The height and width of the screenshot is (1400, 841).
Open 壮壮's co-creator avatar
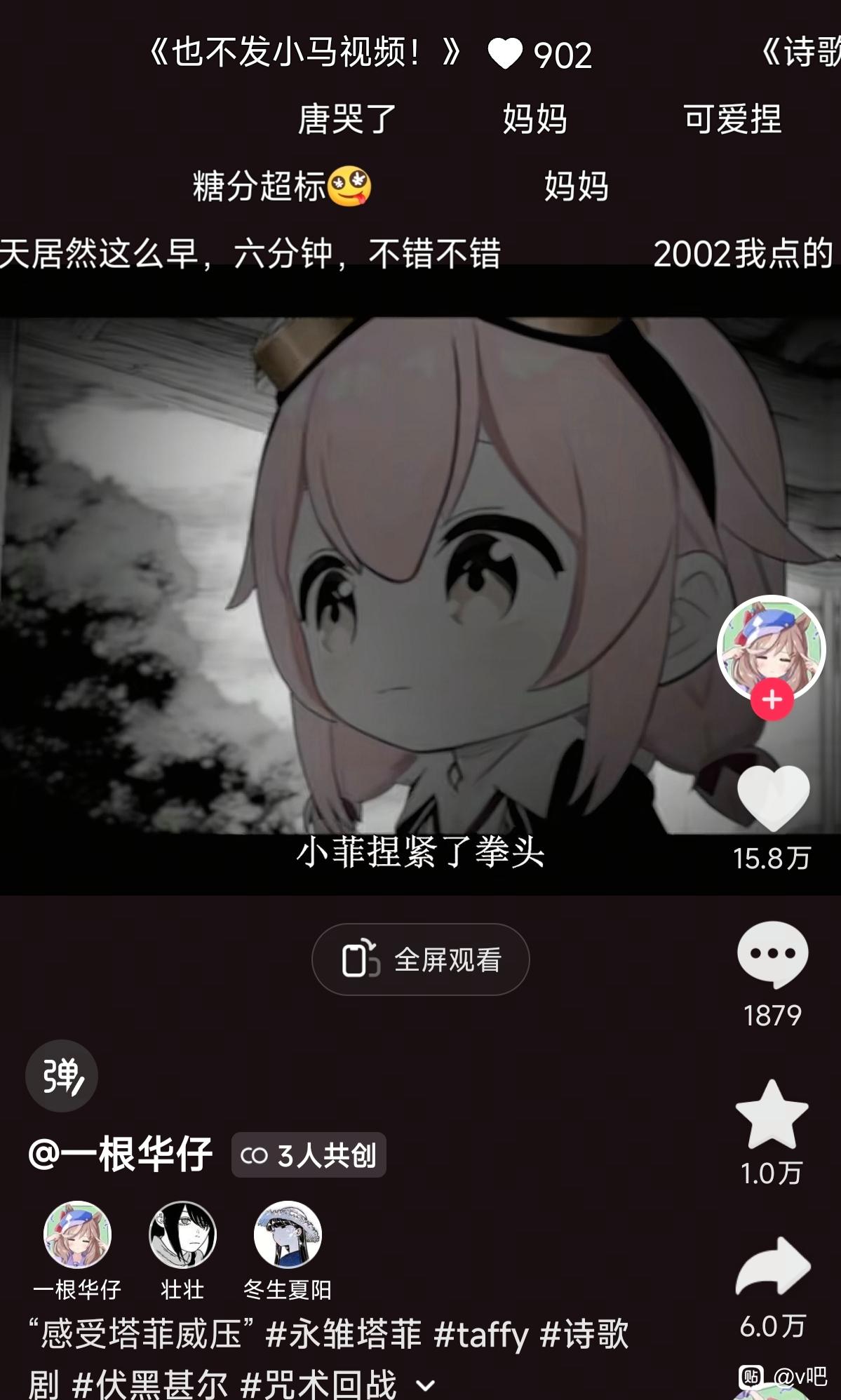182,1234
